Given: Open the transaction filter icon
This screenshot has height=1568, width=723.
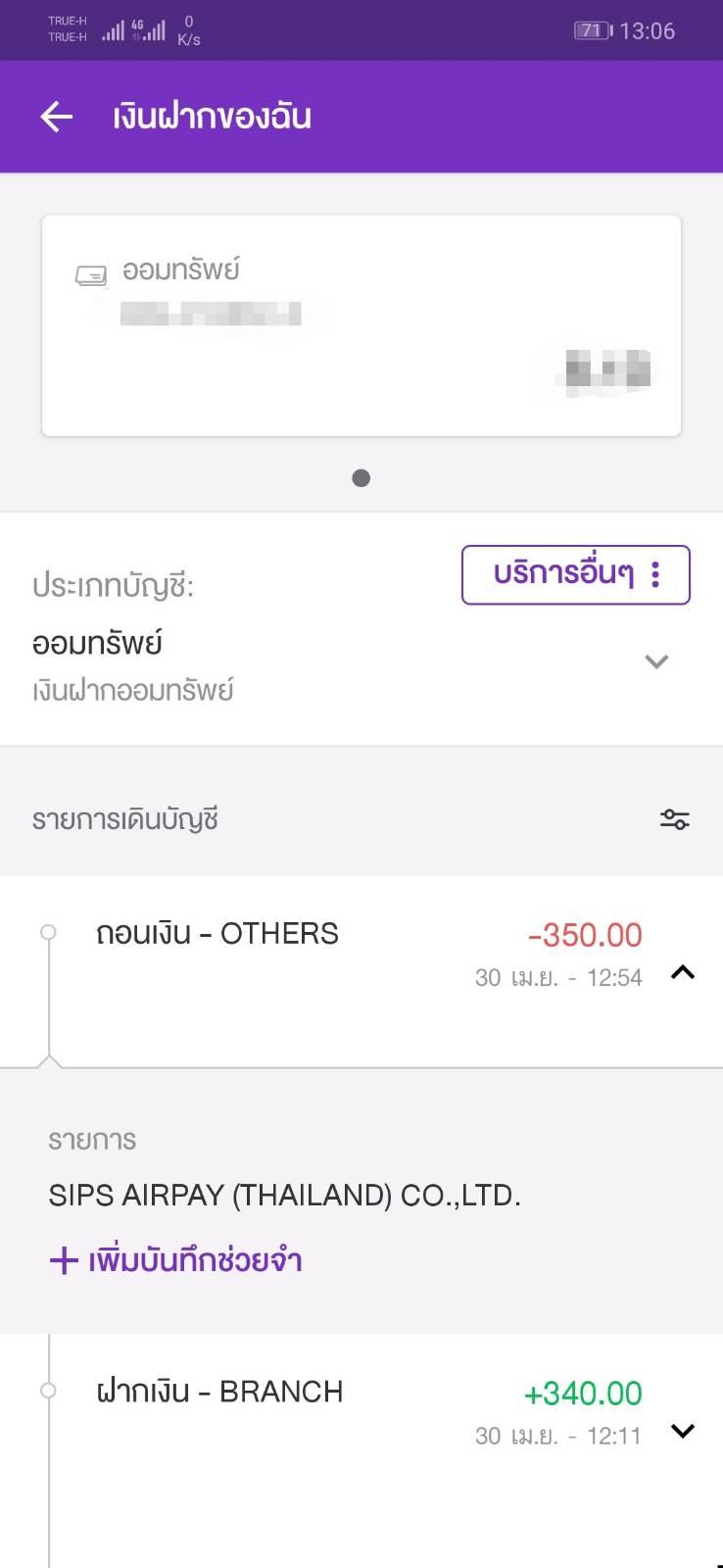Looking at the screenshot, I should [674, 819].
